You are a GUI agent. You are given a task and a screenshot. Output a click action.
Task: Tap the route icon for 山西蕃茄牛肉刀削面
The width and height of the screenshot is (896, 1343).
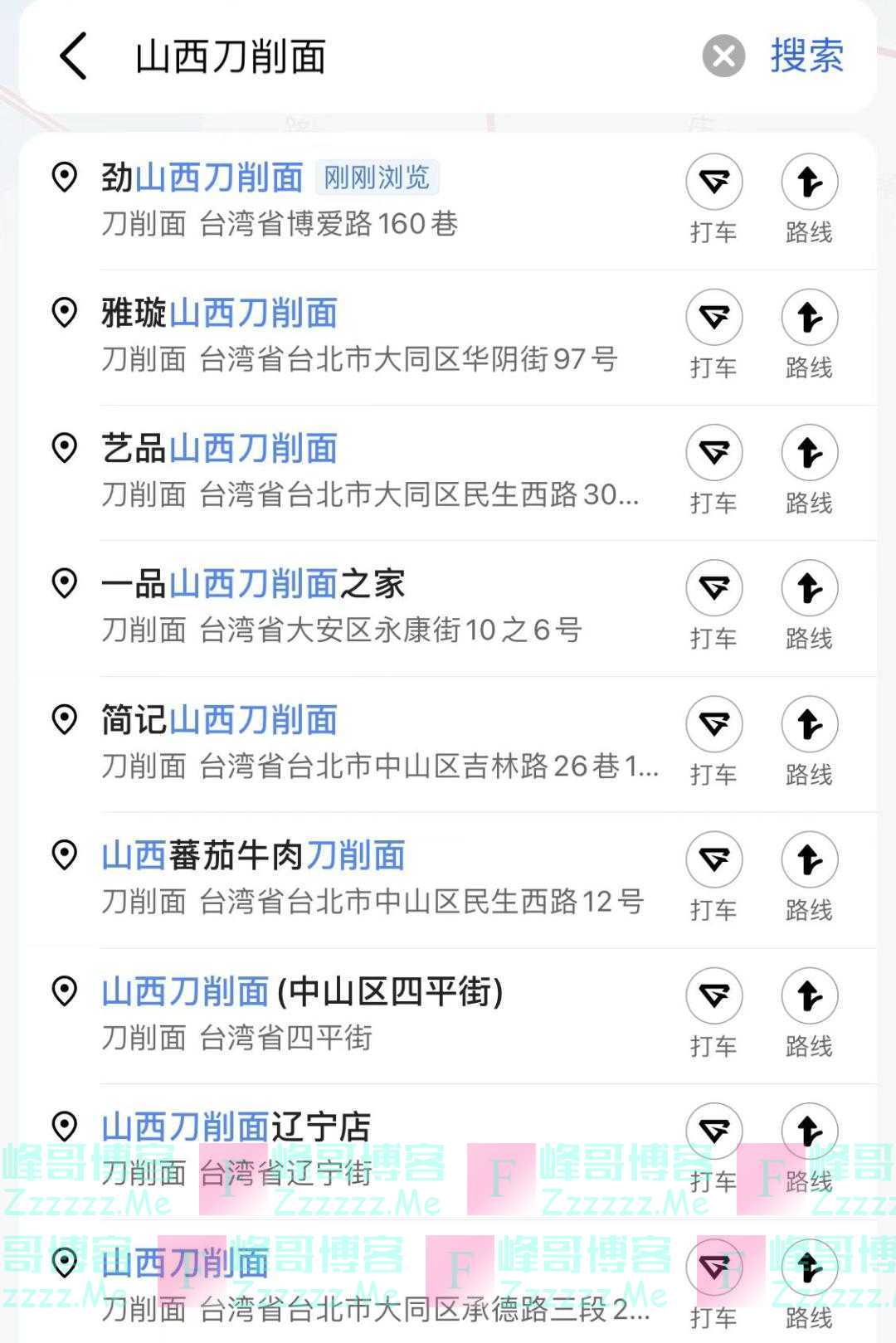coord(809,860)
